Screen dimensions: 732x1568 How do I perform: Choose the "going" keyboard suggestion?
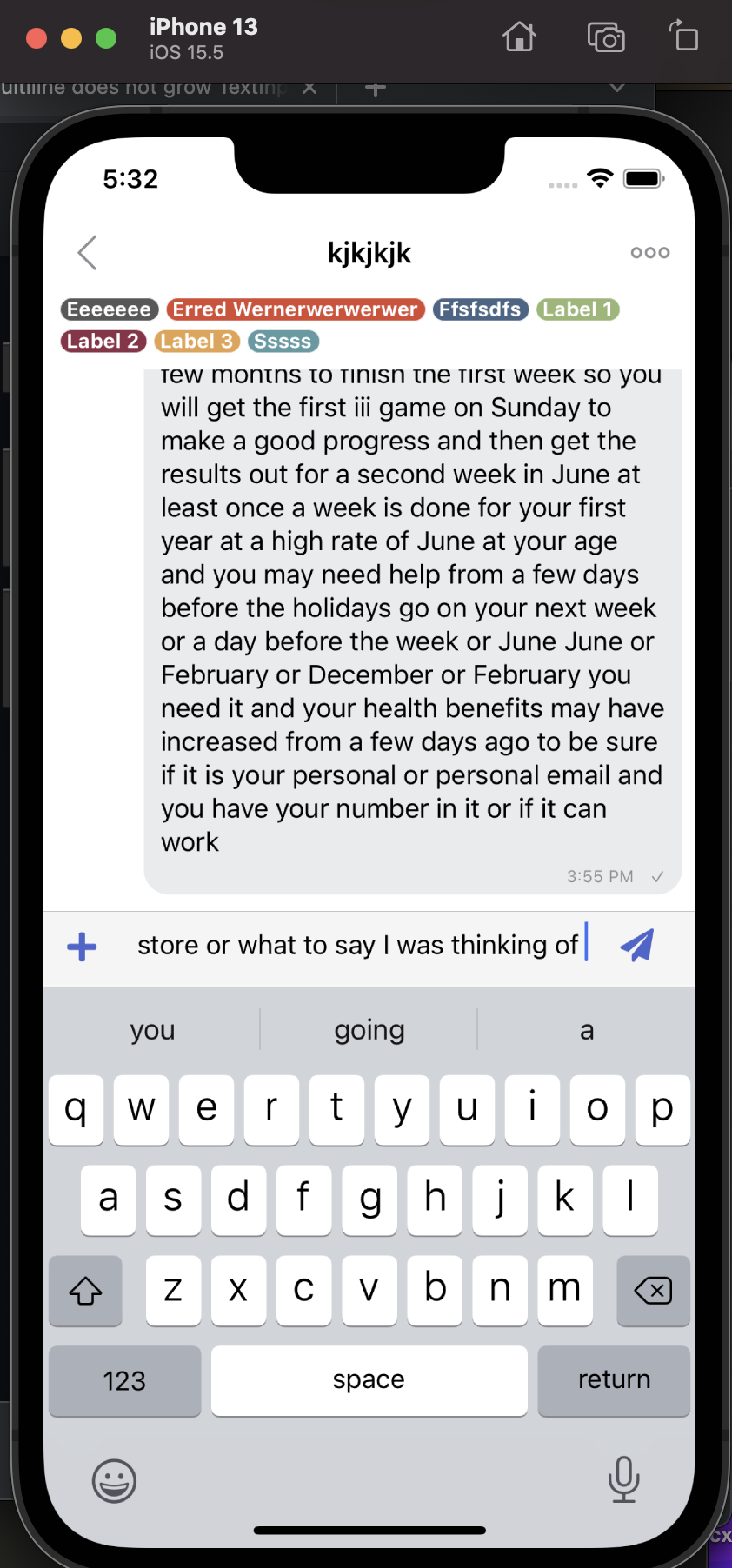coord(369,1030)
